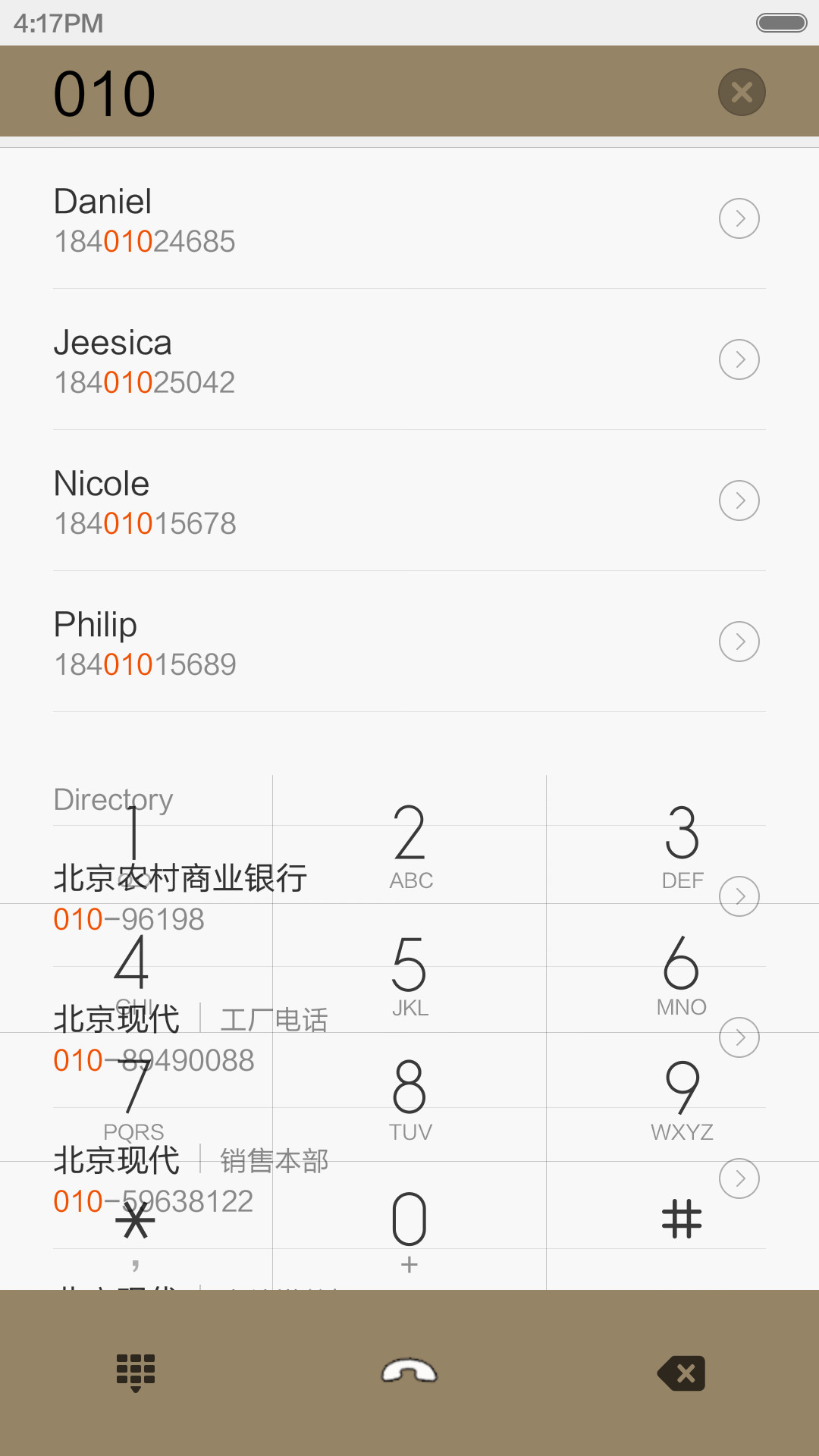Dial digit 8 on keypad
Viewport: 819px width, 1456px height.
[x=409, y=1097]
